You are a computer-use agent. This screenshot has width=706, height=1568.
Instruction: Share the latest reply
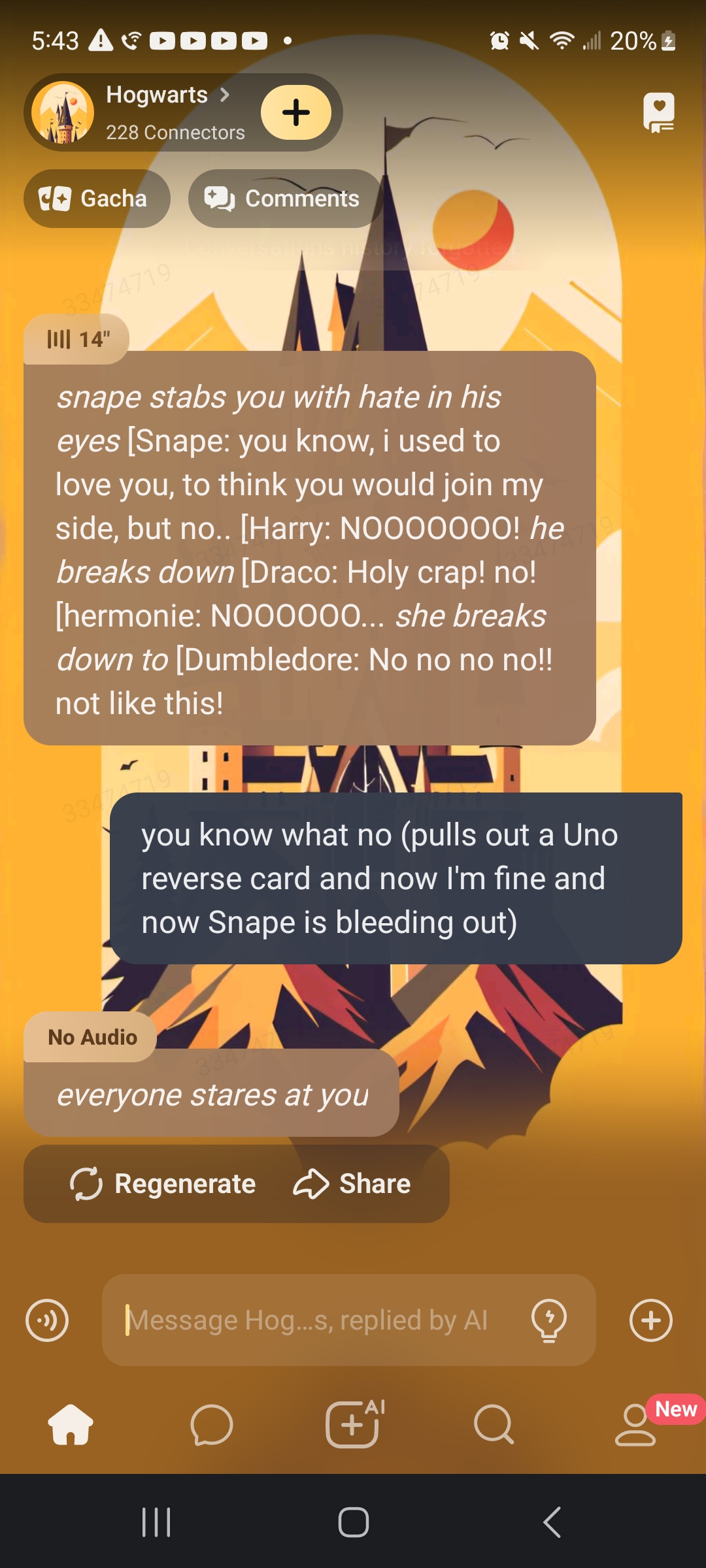point(352,1184)
